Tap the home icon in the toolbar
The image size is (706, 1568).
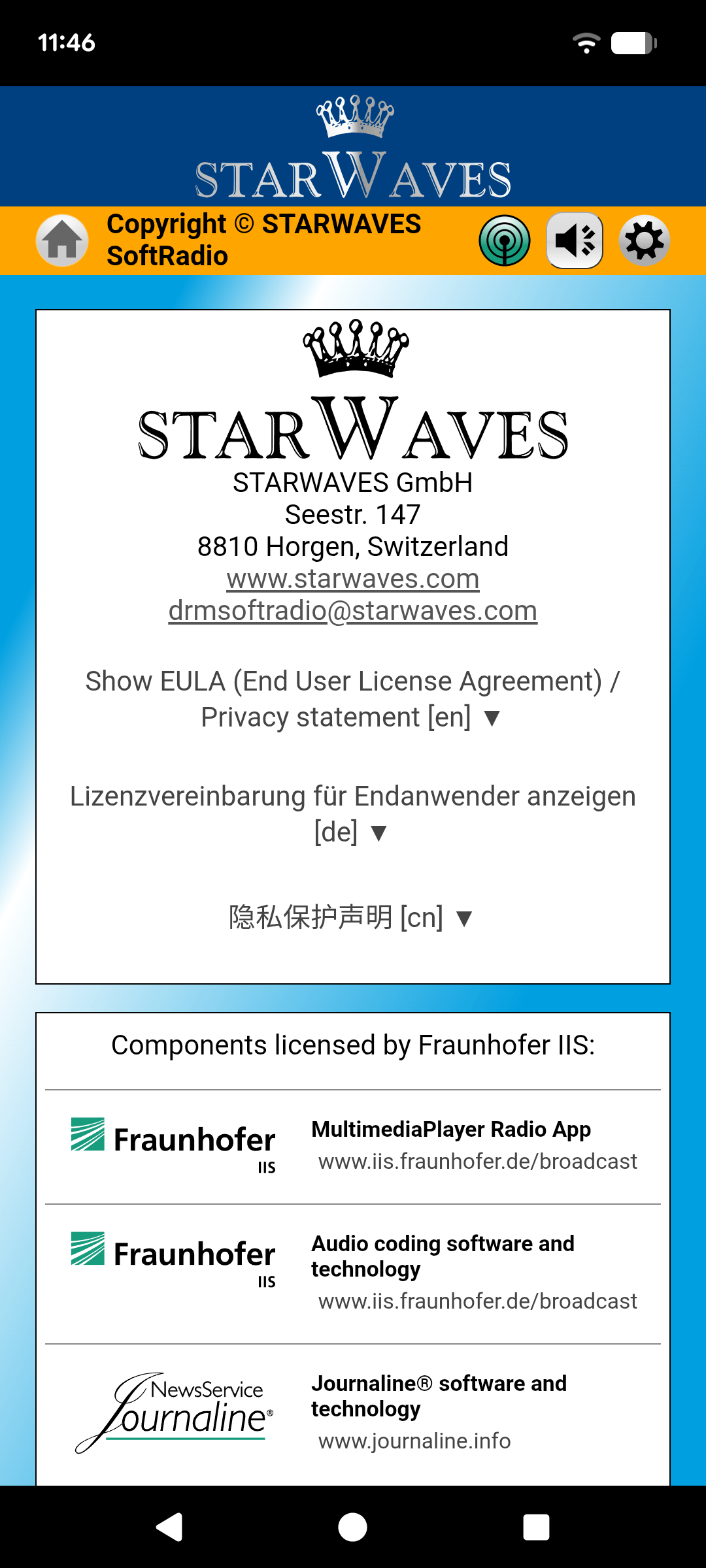(62, 240)
